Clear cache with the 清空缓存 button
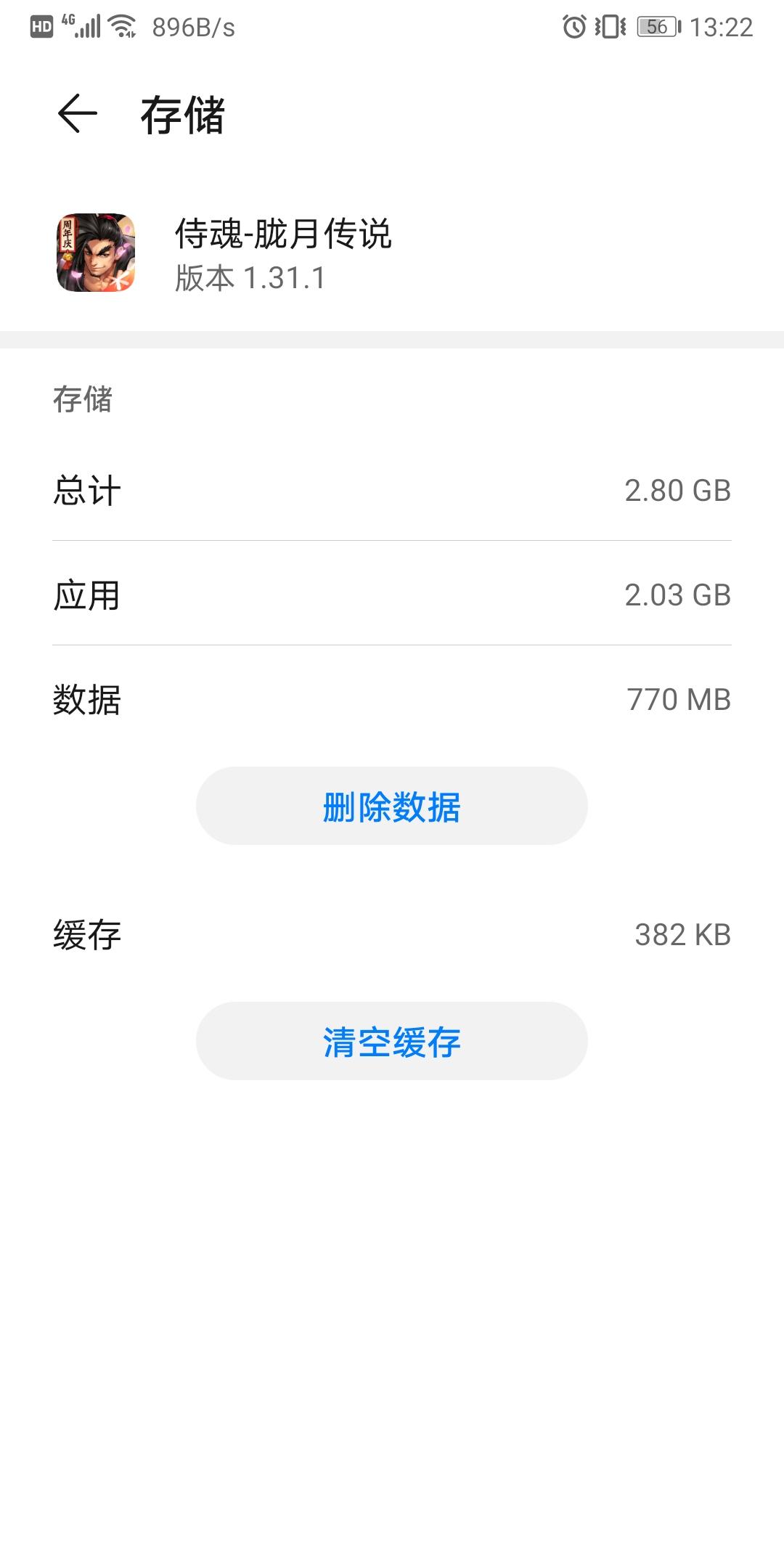784x1568 pixels. tap(392, 1041)
